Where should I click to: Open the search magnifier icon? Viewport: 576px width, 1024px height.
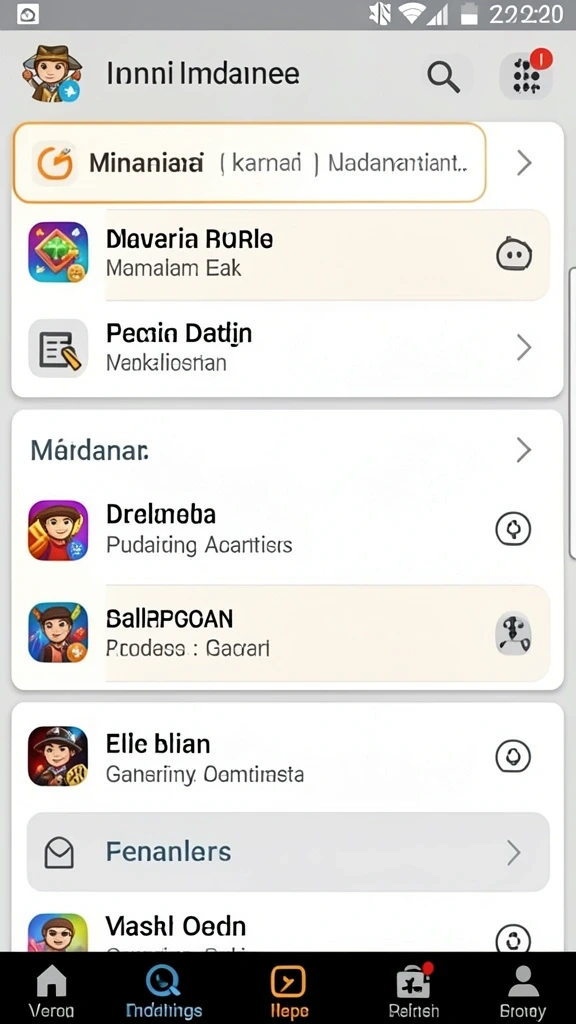pyautogui.click(x=444, y=76)
